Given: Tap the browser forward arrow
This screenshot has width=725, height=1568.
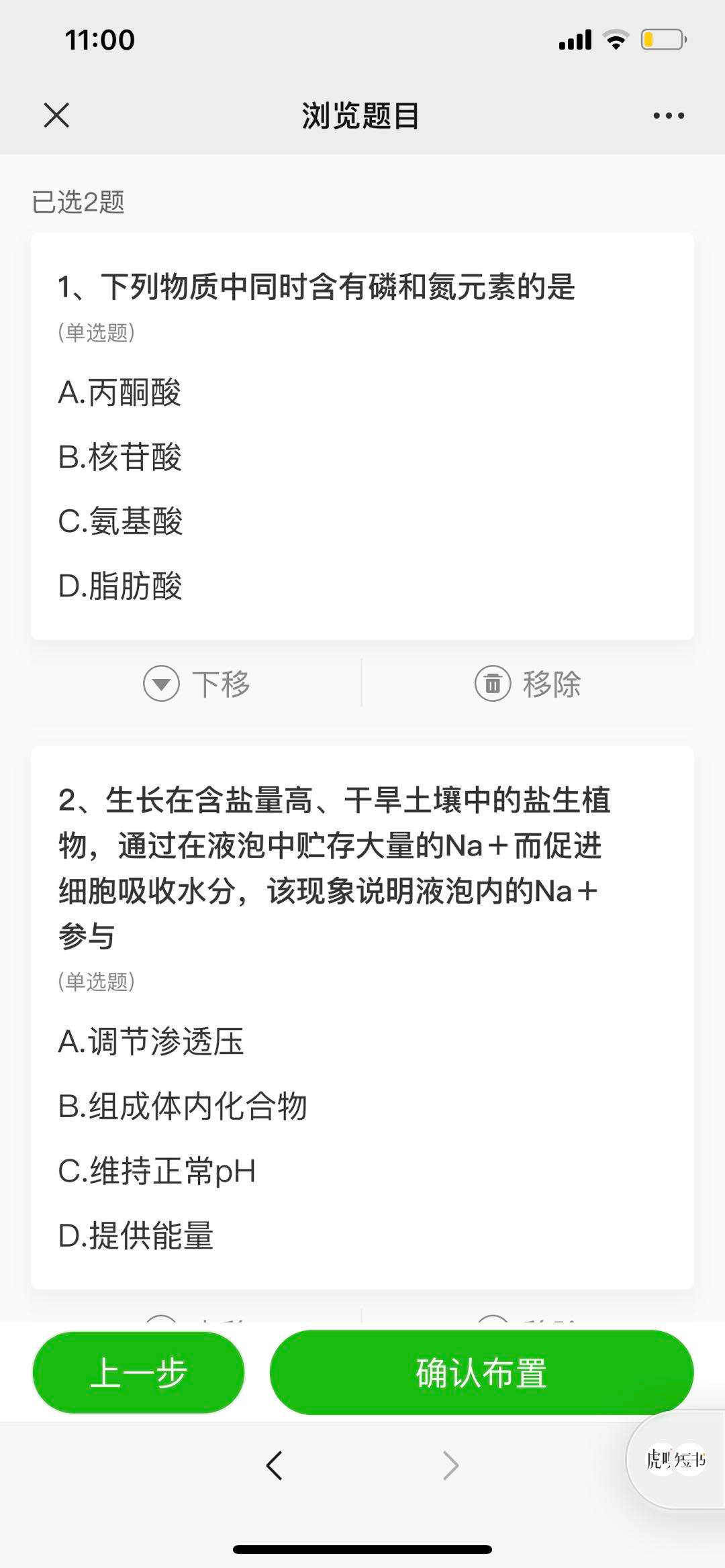Looking at the screenshot, I should [450, 1465].
